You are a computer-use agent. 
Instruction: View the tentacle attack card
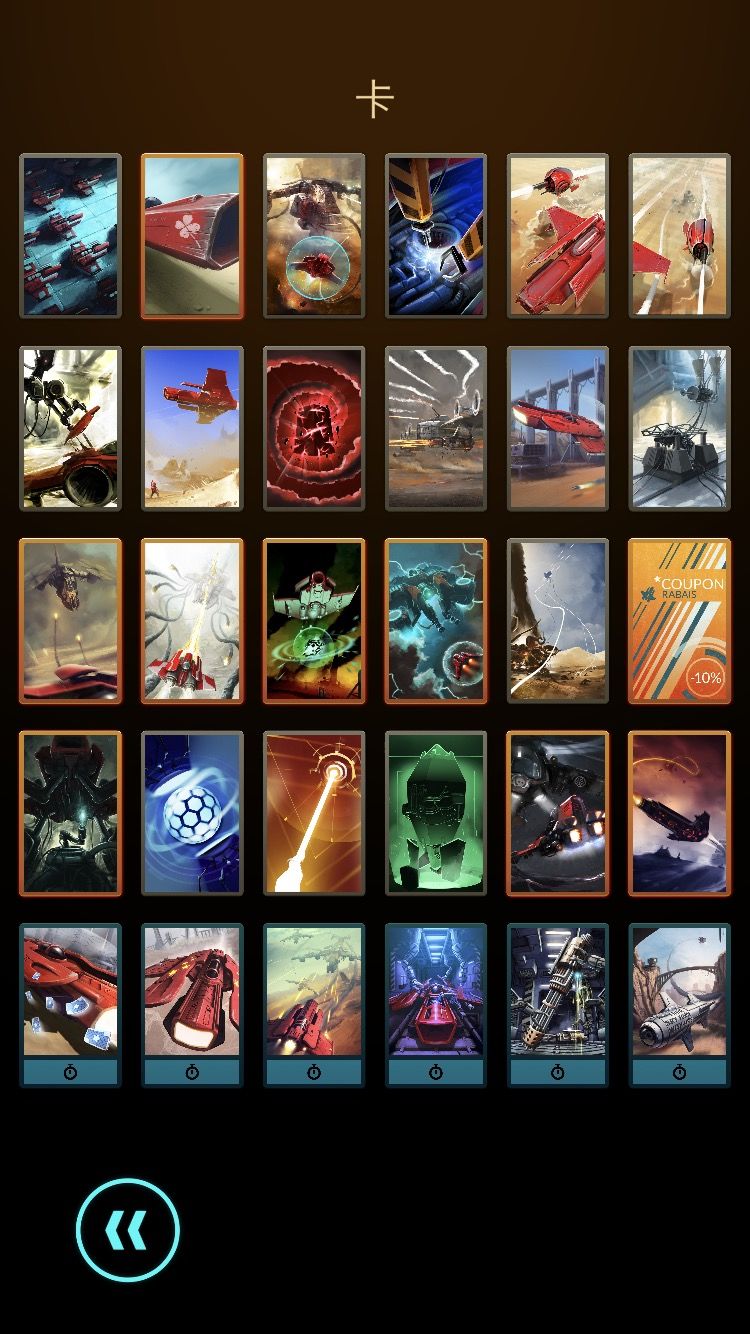click(x=192, y=620)
